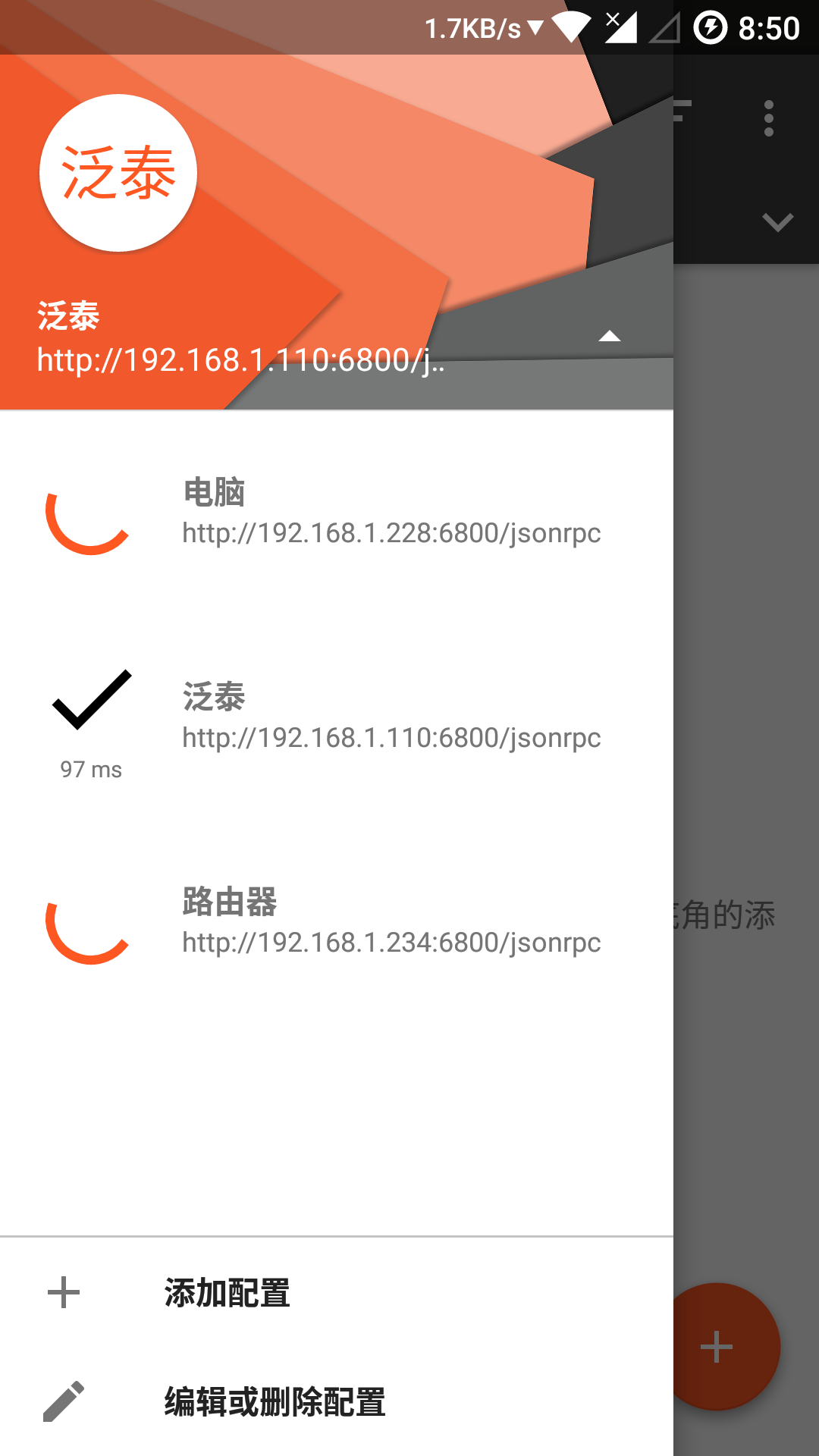Open the sort filter icon

click(x=683, y=111)
